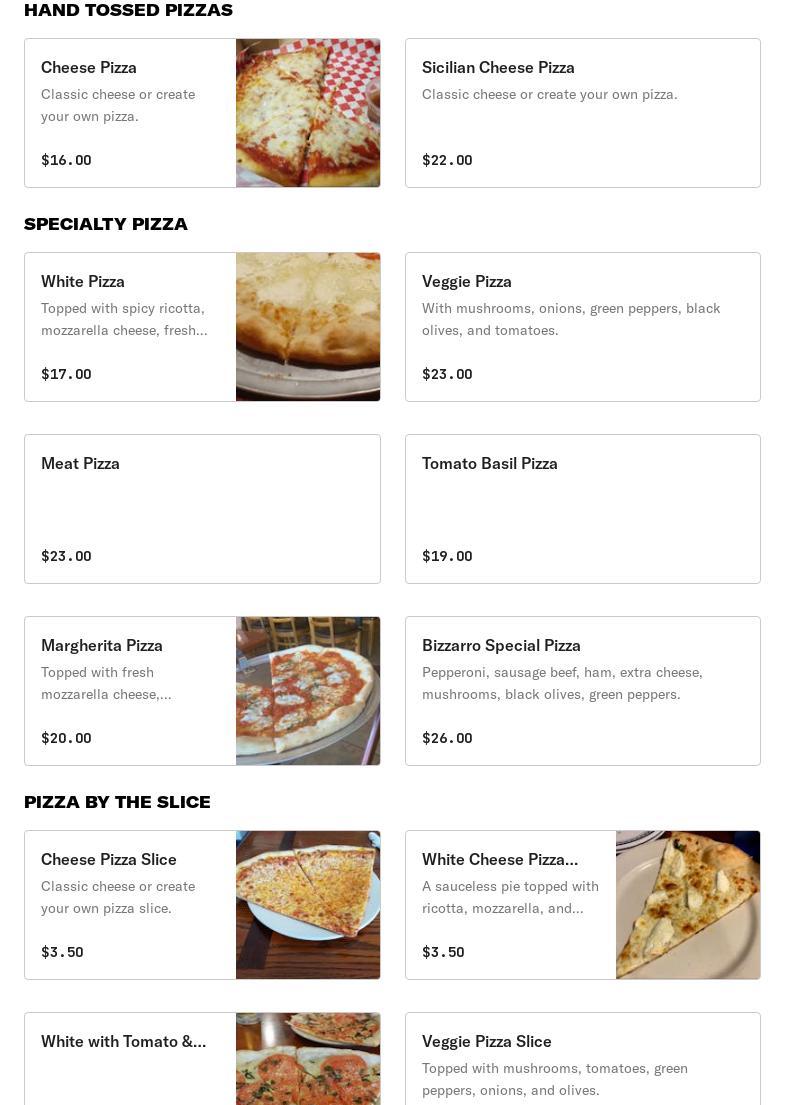Image resolution: width=785 pixels, height=1105 pixels.
Task: Pick the Cheese Pizza Slice card
Action: [202, 905]
